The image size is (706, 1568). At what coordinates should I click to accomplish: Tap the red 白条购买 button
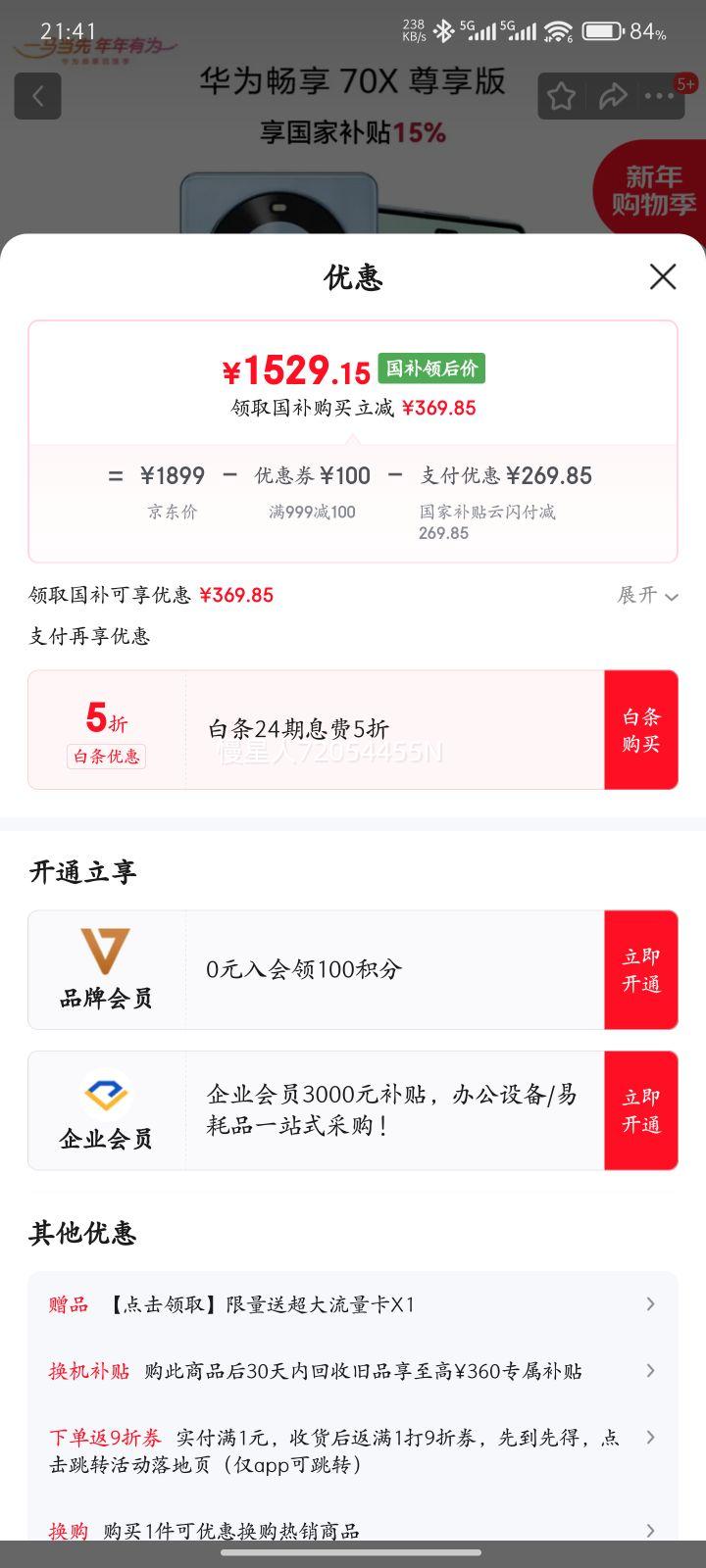(x=641, y=730)
